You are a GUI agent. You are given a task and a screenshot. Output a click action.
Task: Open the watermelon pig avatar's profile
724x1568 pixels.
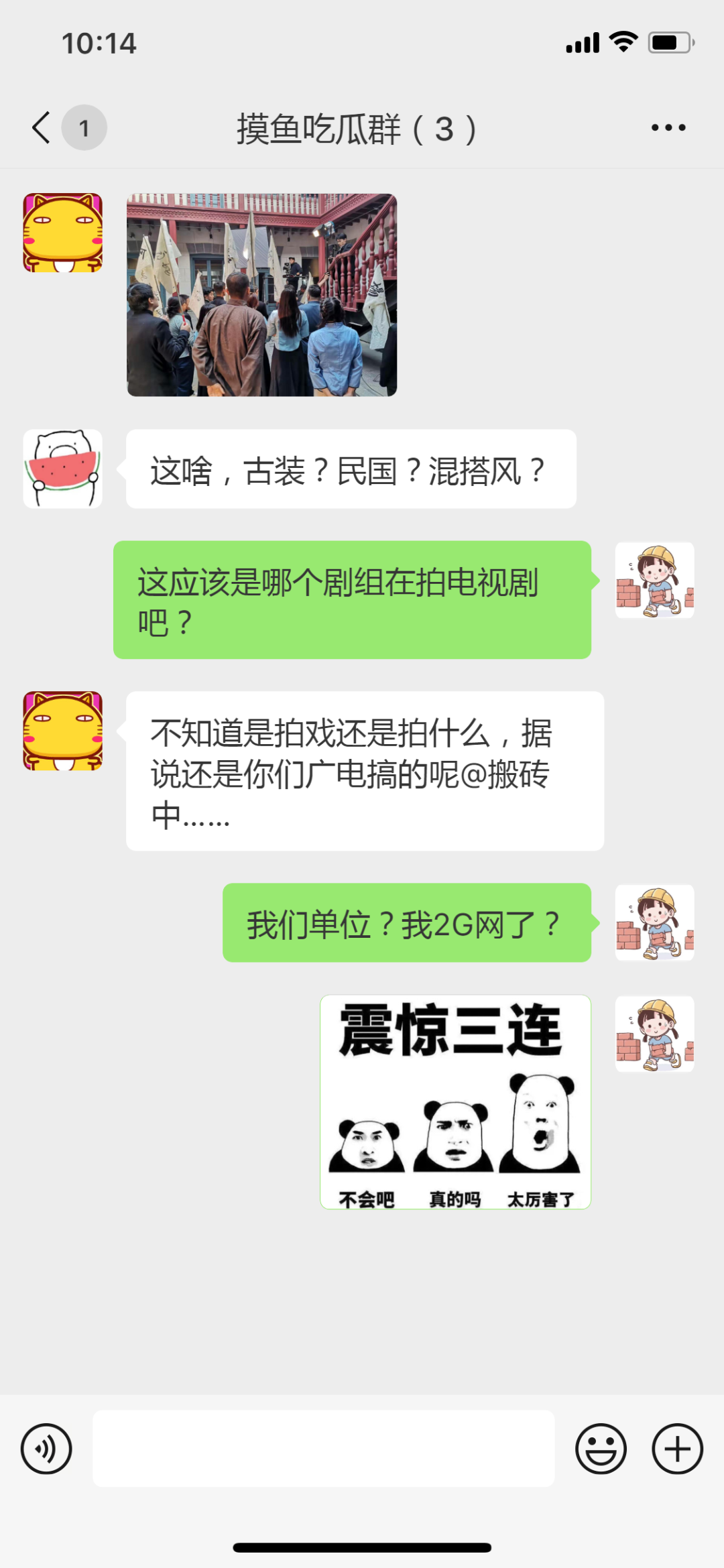(63, 469)
